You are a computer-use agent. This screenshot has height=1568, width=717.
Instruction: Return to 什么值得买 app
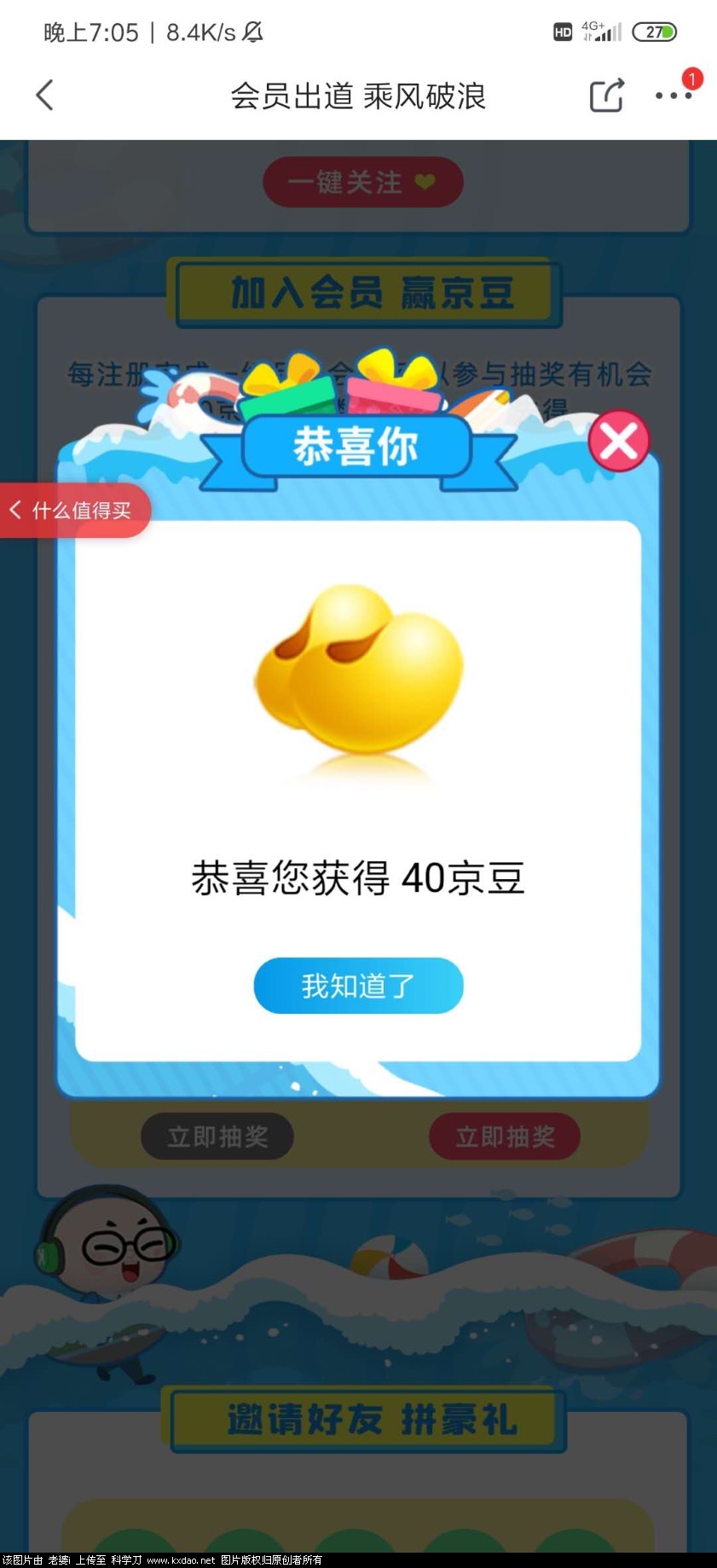coord(73,511)
